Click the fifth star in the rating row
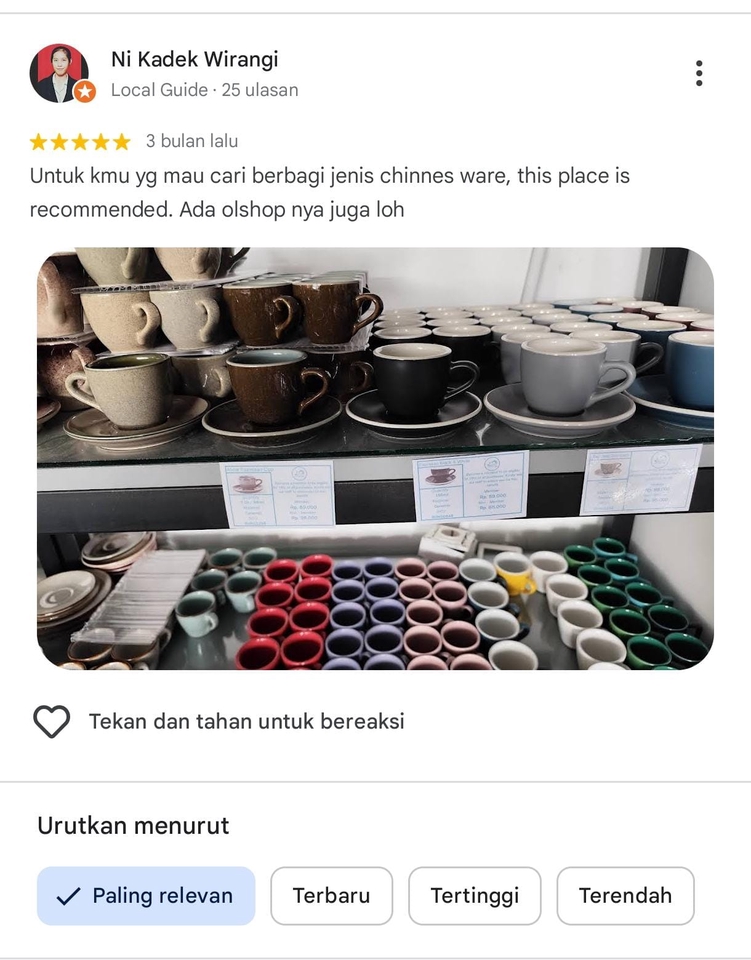 pyautogui.click(x=122, y=141)
